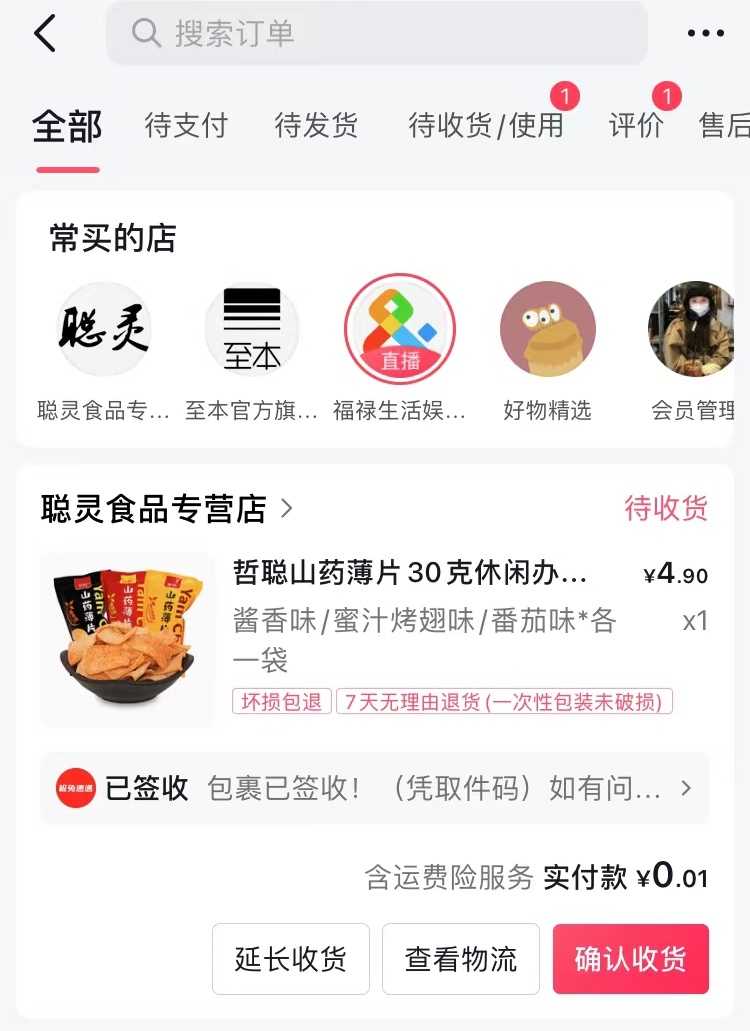Tap 延长收货 to extend receipt
Screen dimensions: 750x1031
coord(291,959)
